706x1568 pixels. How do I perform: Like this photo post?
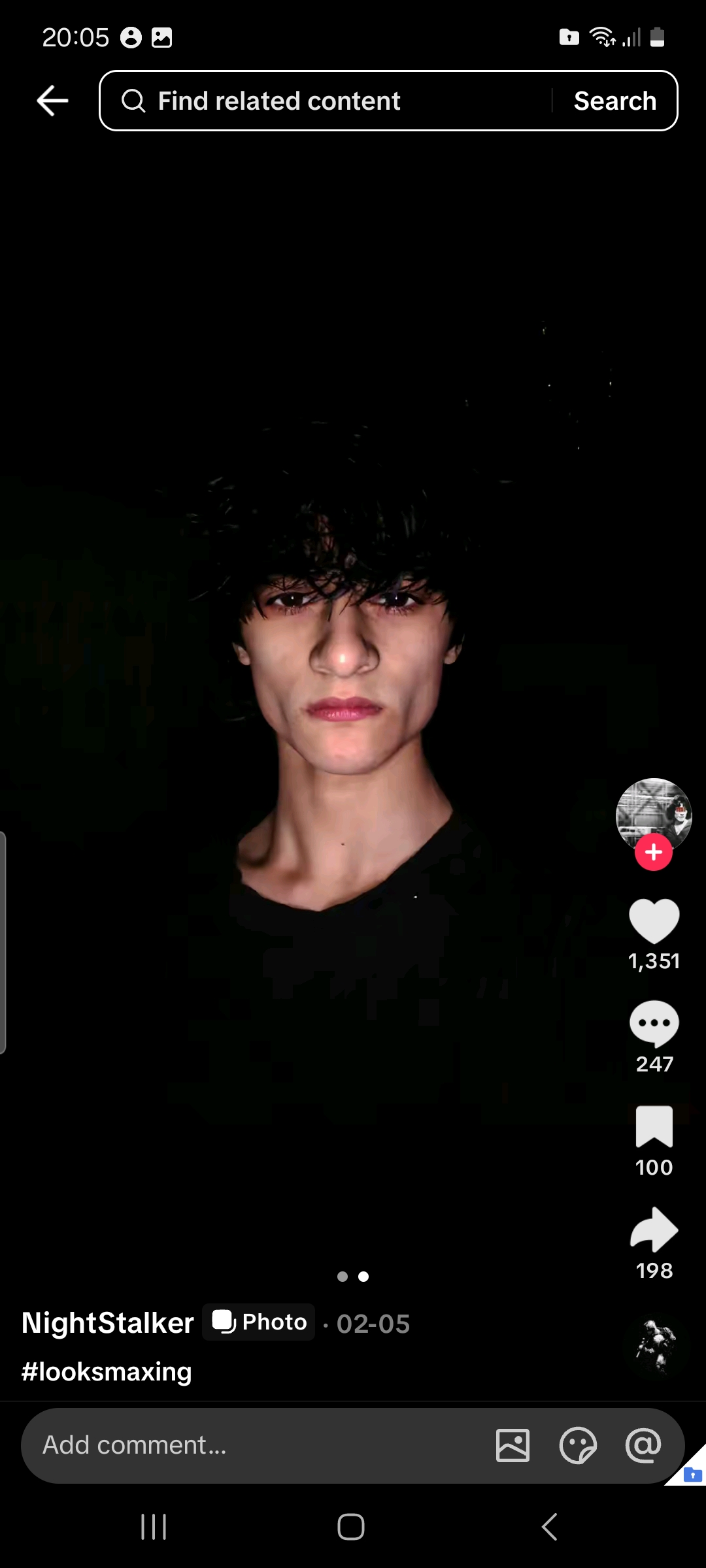[x=654, y=921]
